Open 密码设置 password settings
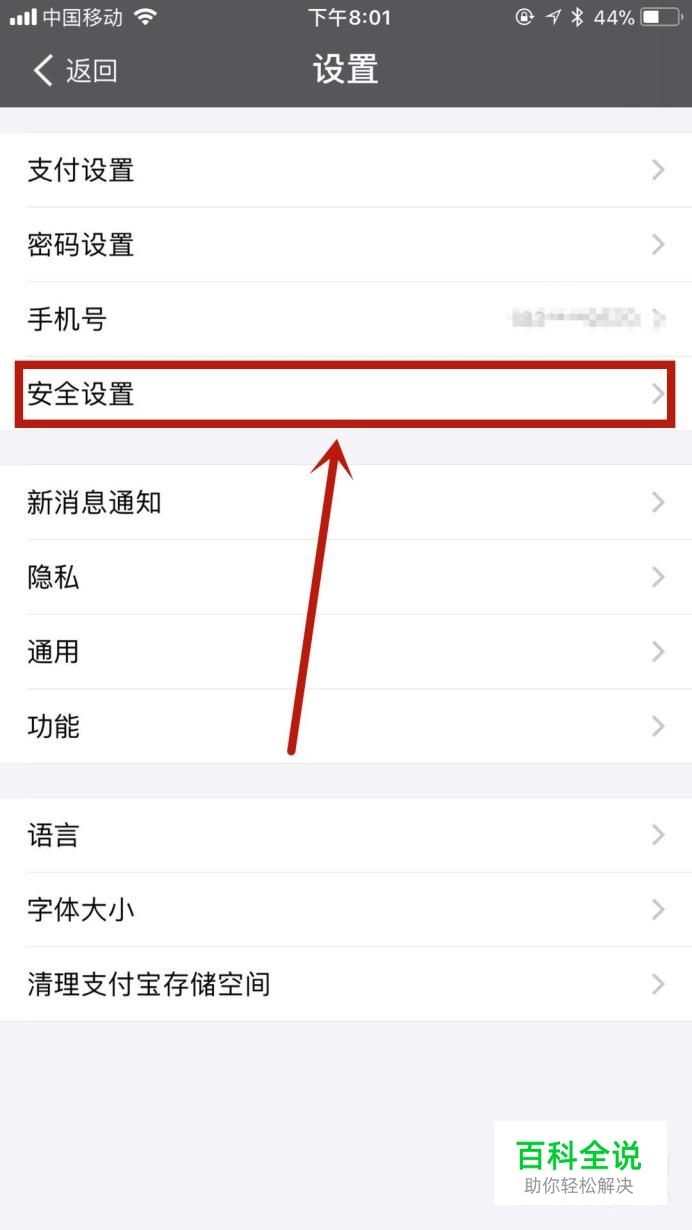692x1230 pixels. 346,245
